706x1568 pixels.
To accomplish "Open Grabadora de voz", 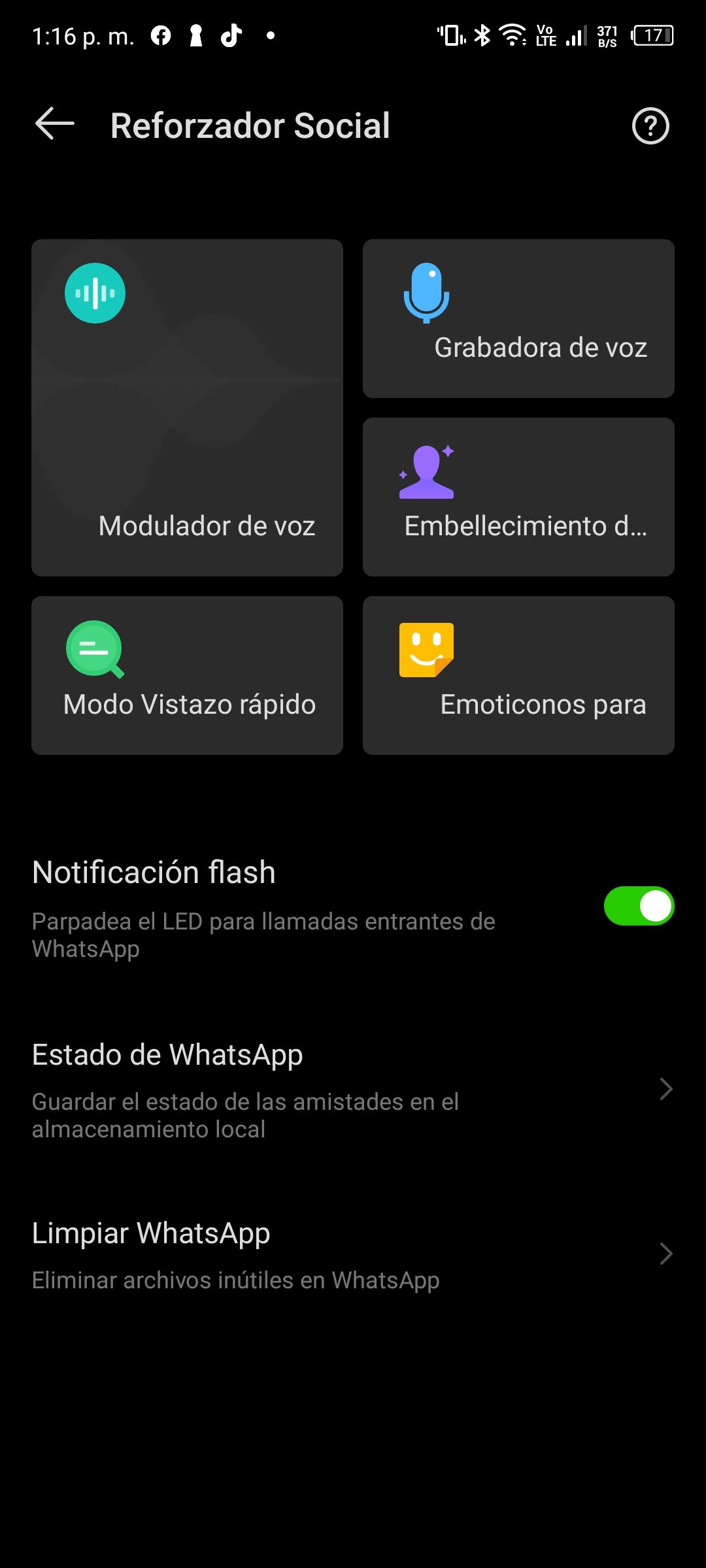I will coord(518,319).
